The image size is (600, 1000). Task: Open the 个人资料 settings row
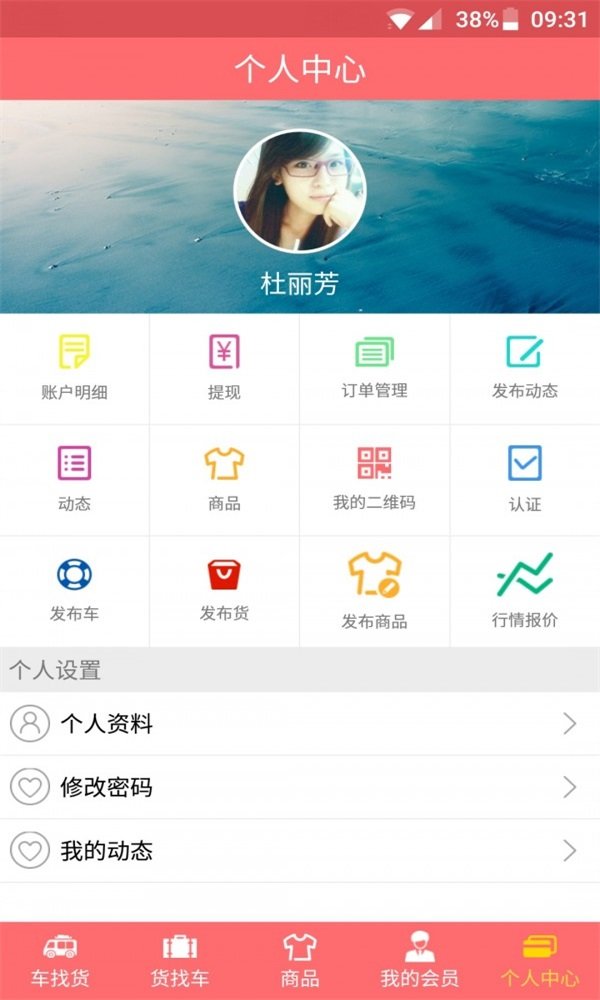pos(300,724)
